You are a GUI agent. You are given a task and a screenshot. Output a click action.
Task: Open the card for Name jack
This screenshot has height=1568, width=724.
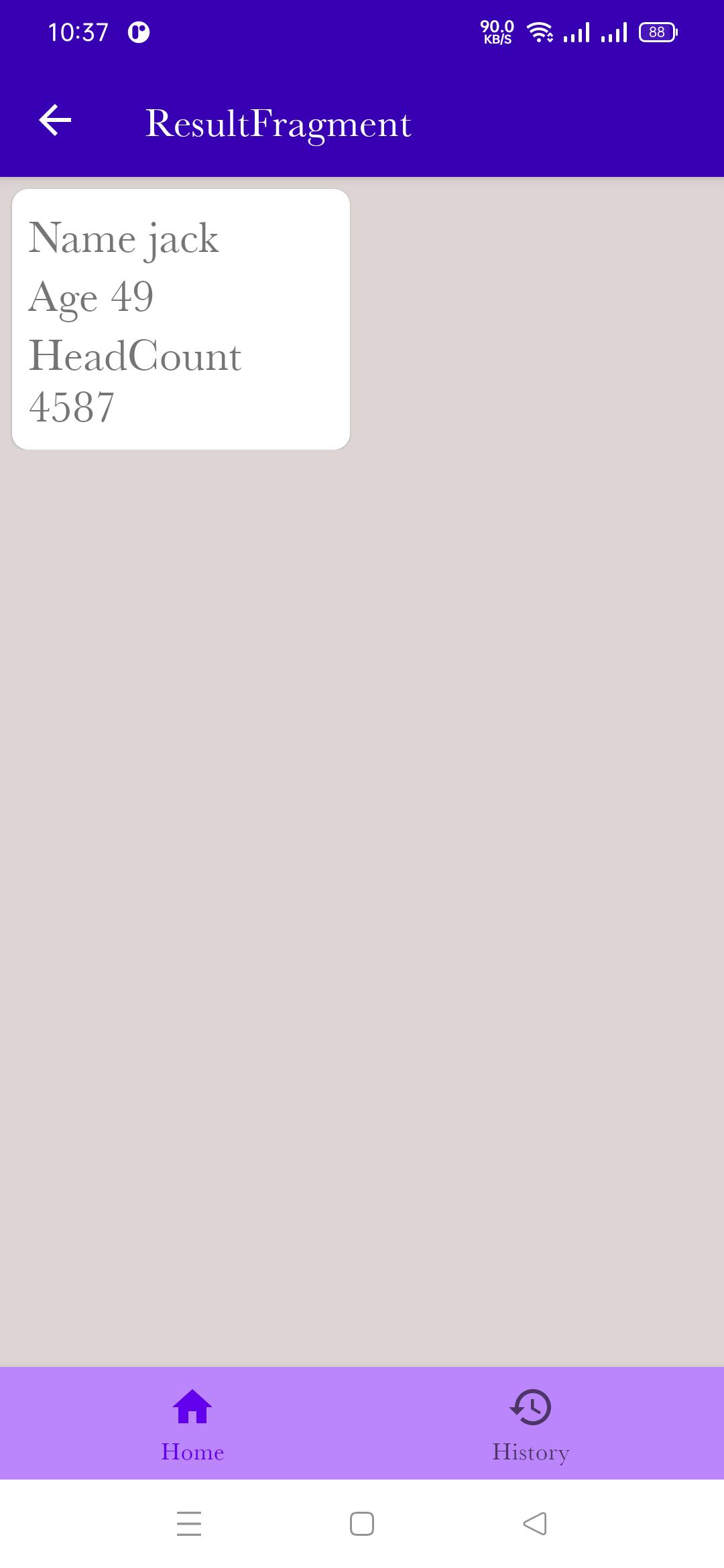181,319
